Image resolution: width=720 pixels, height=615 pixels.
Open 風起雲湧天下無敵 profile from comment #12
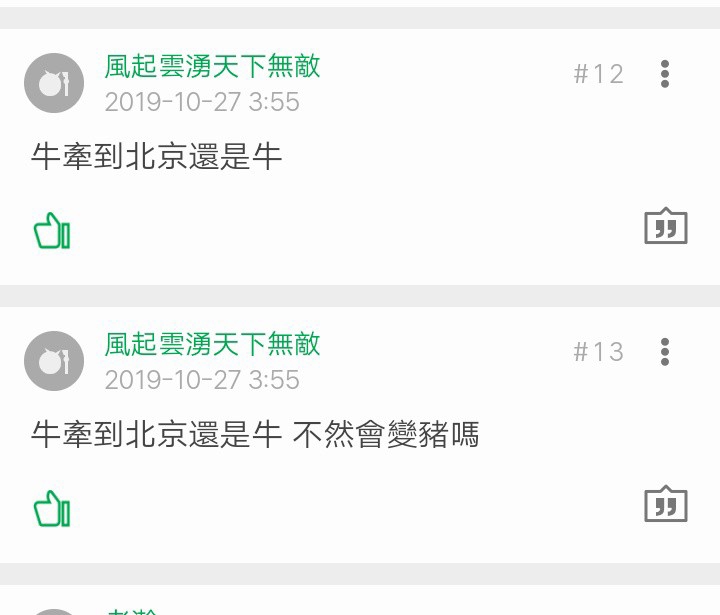[x=212, y=66]
